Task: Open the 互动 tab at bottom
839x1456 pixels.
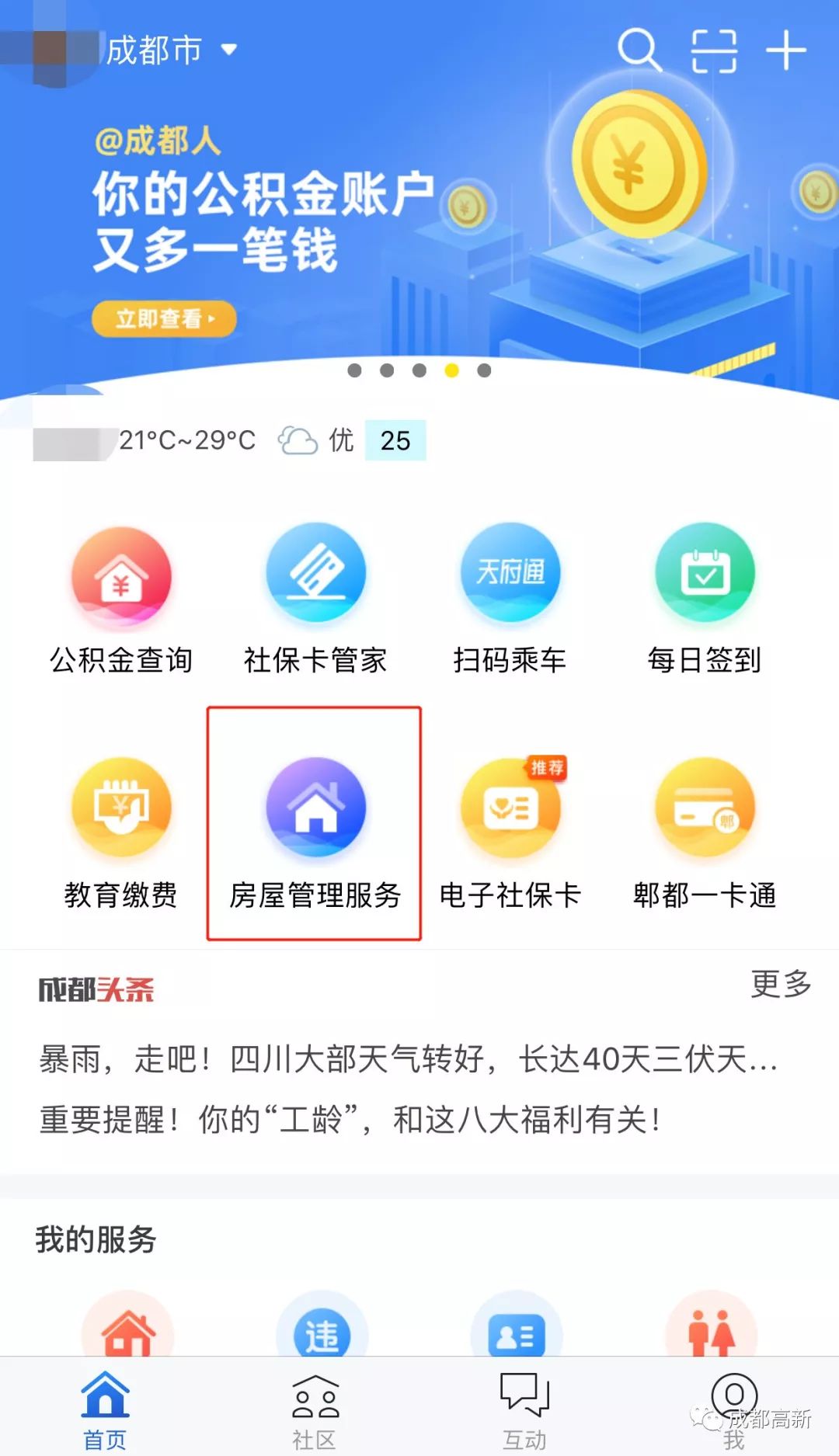Action: click(522, 1406)
